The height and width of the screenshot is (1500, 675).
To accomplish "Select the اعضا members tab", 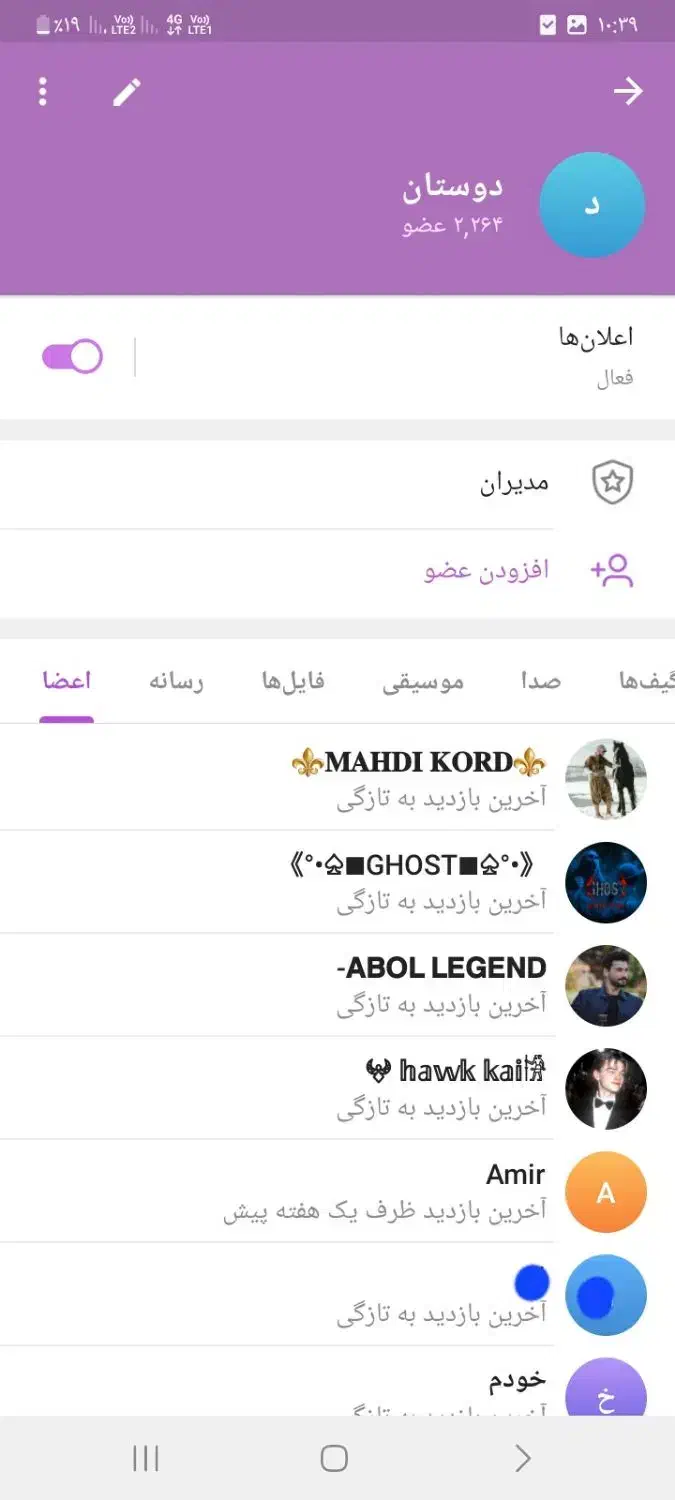I will [67, 682].
